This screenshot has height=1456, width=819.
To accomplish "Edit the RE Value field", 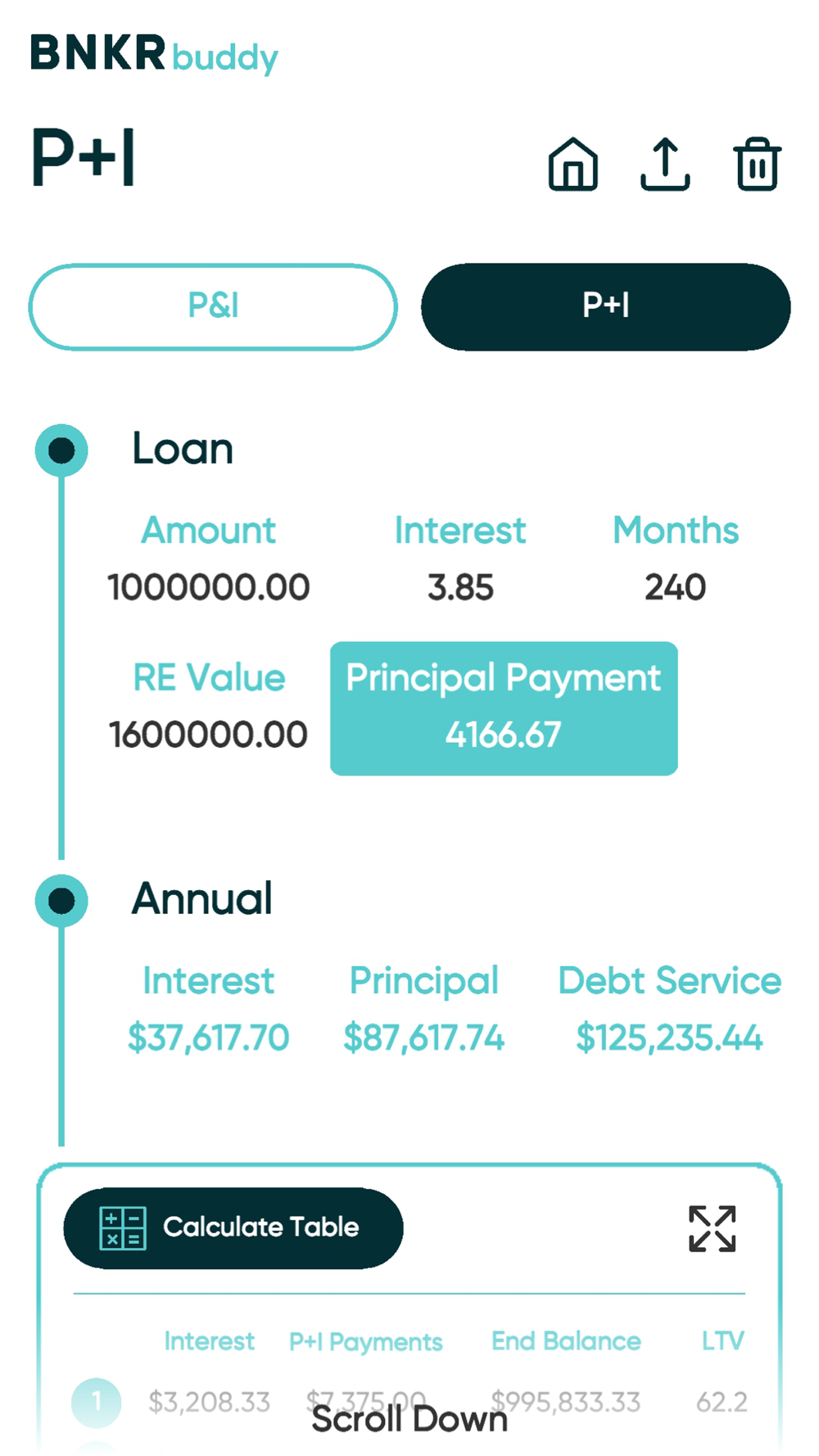I will [x=209, y=735].
